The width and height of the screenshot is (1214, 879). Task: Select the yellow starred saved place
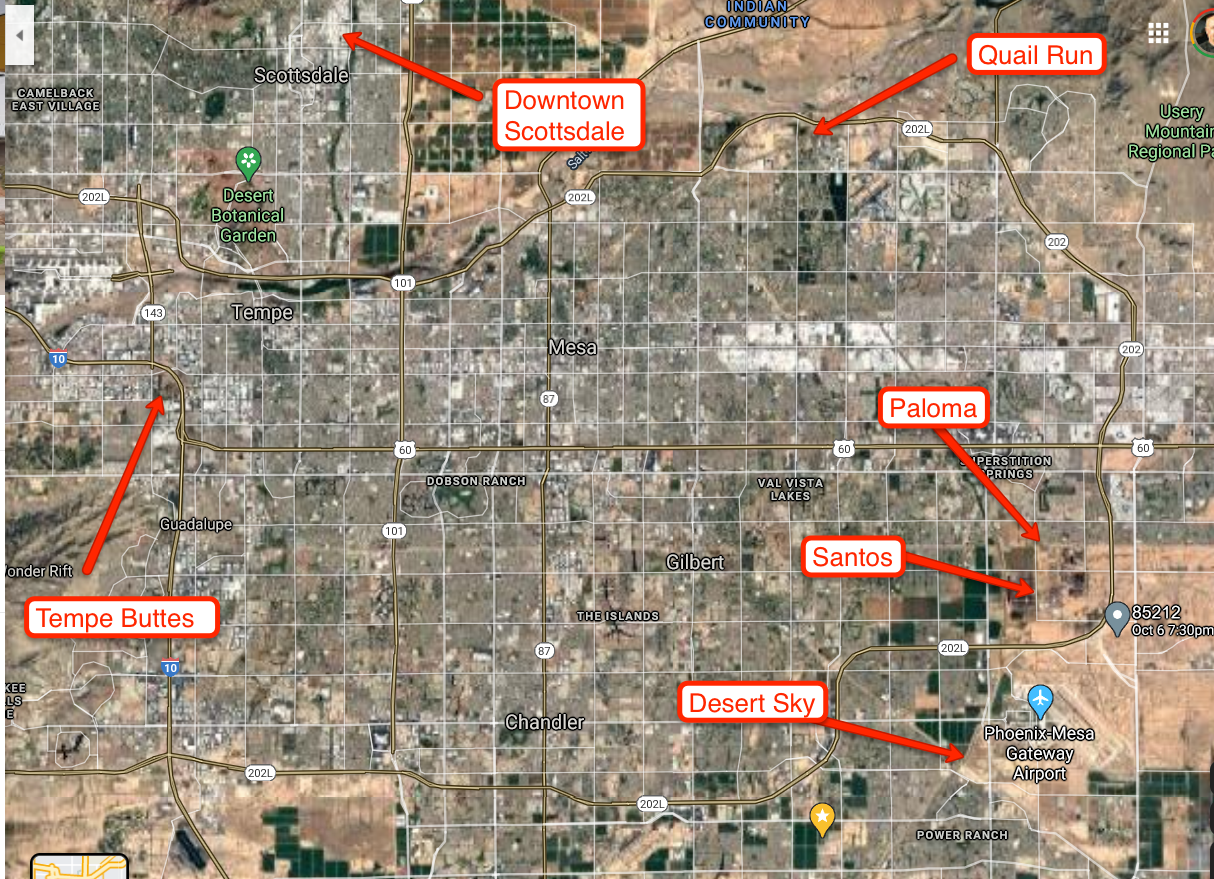click(822, 818)
